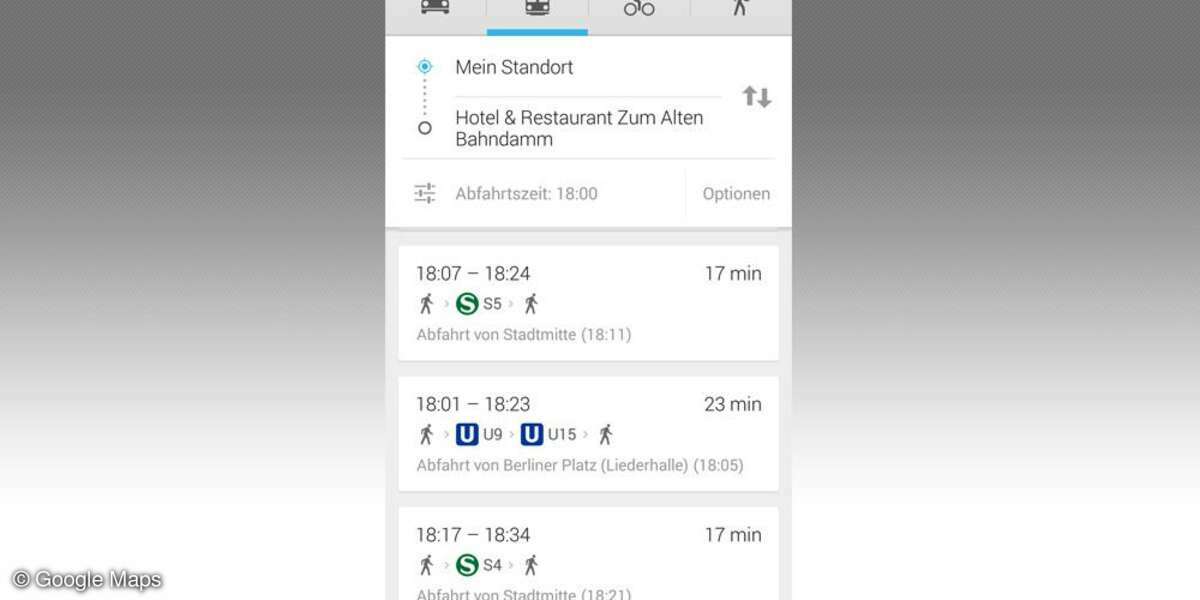Switch to the walking route tab

point(740,8)
